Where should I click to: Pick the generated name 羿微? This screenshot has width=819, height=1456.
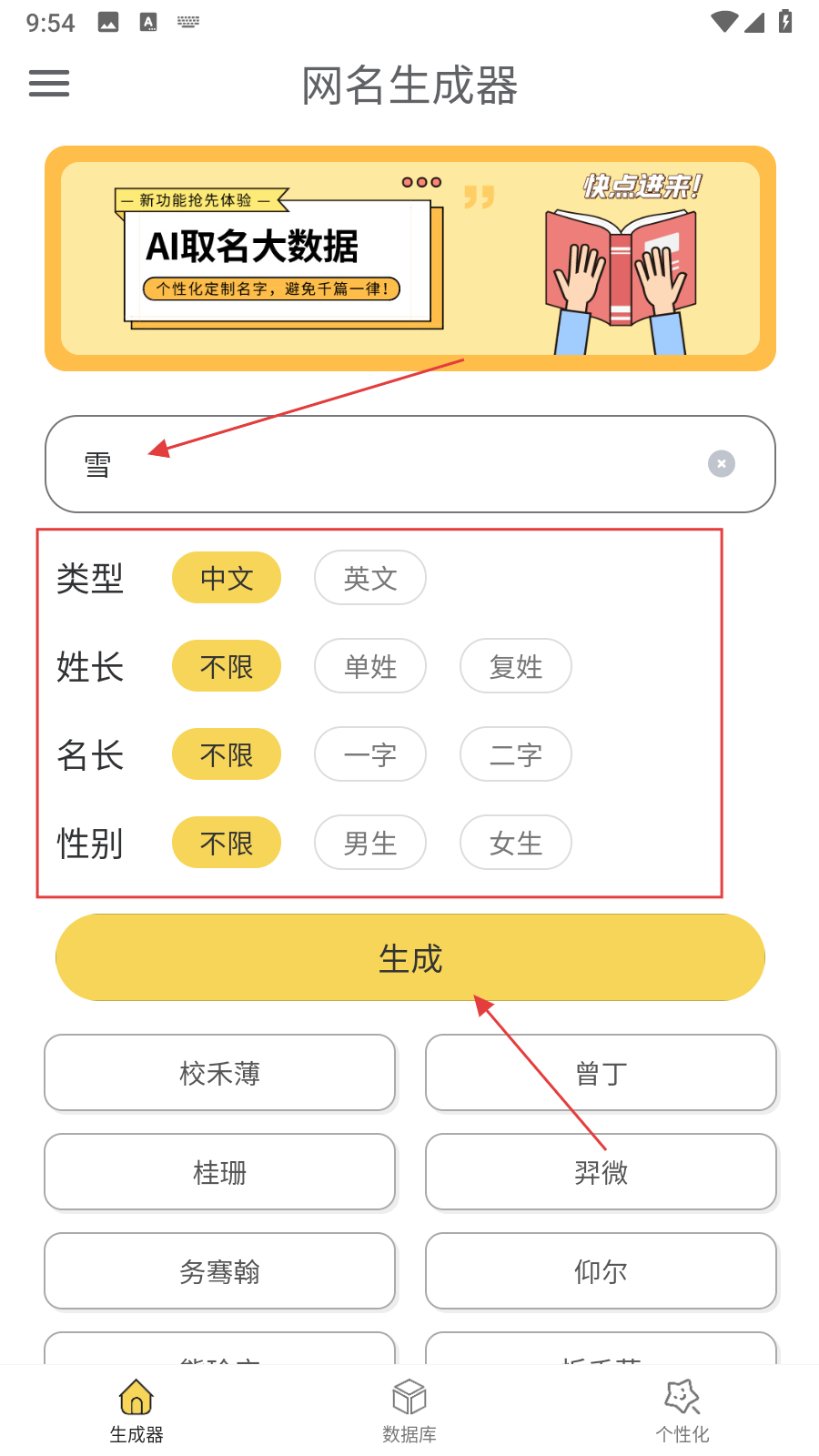(601, 1172)
